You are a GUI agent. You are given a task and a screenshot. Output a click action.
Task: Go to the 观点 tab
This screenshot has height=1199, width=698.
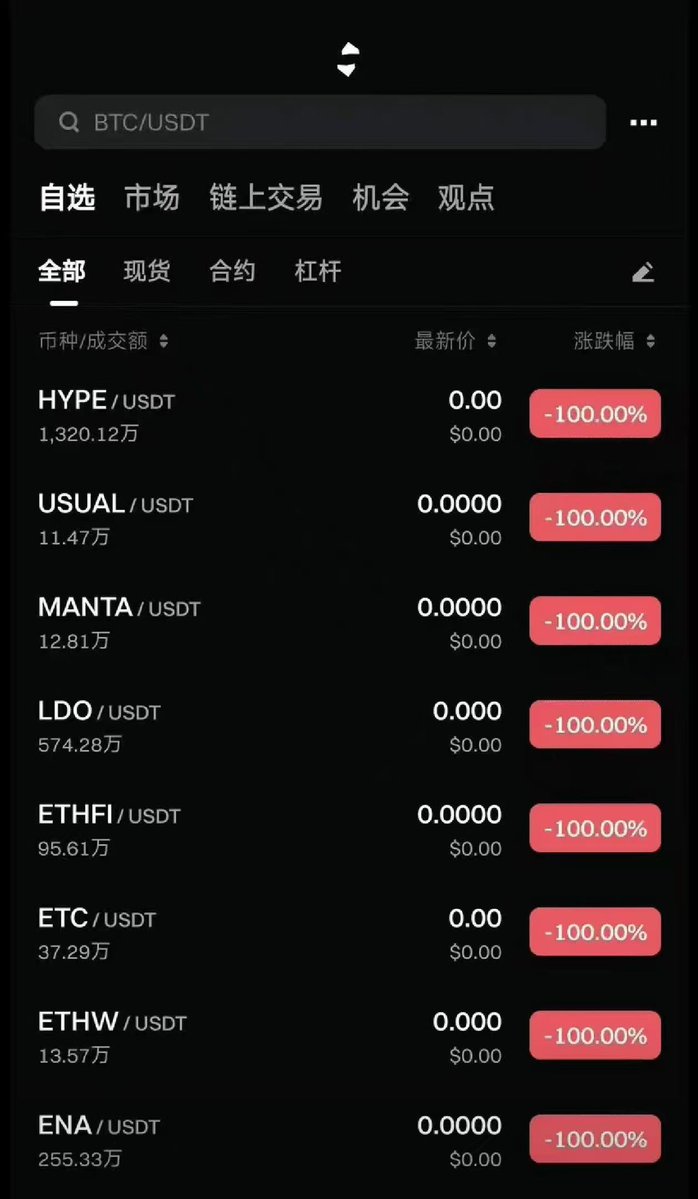(466, 197)
